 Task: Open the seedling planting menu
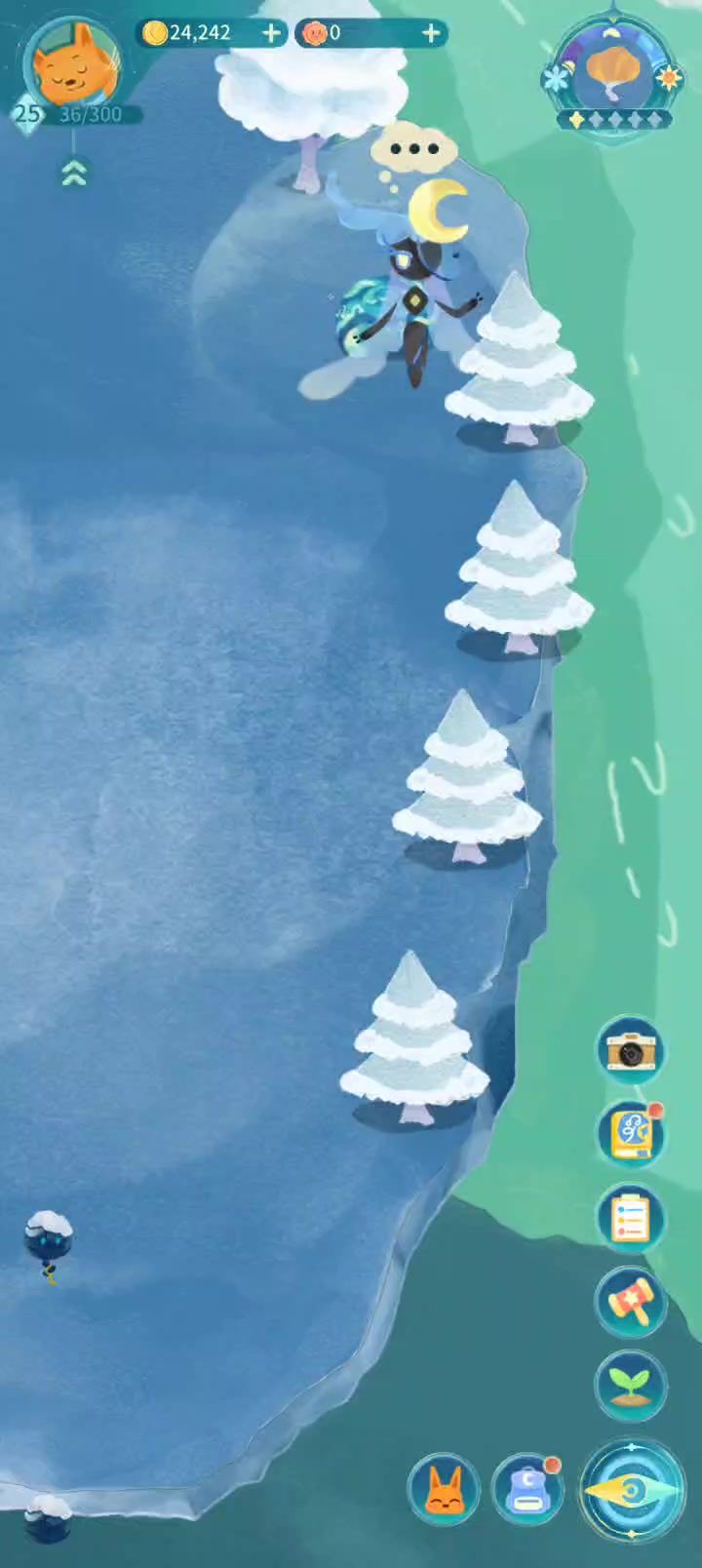(631, 1385)
